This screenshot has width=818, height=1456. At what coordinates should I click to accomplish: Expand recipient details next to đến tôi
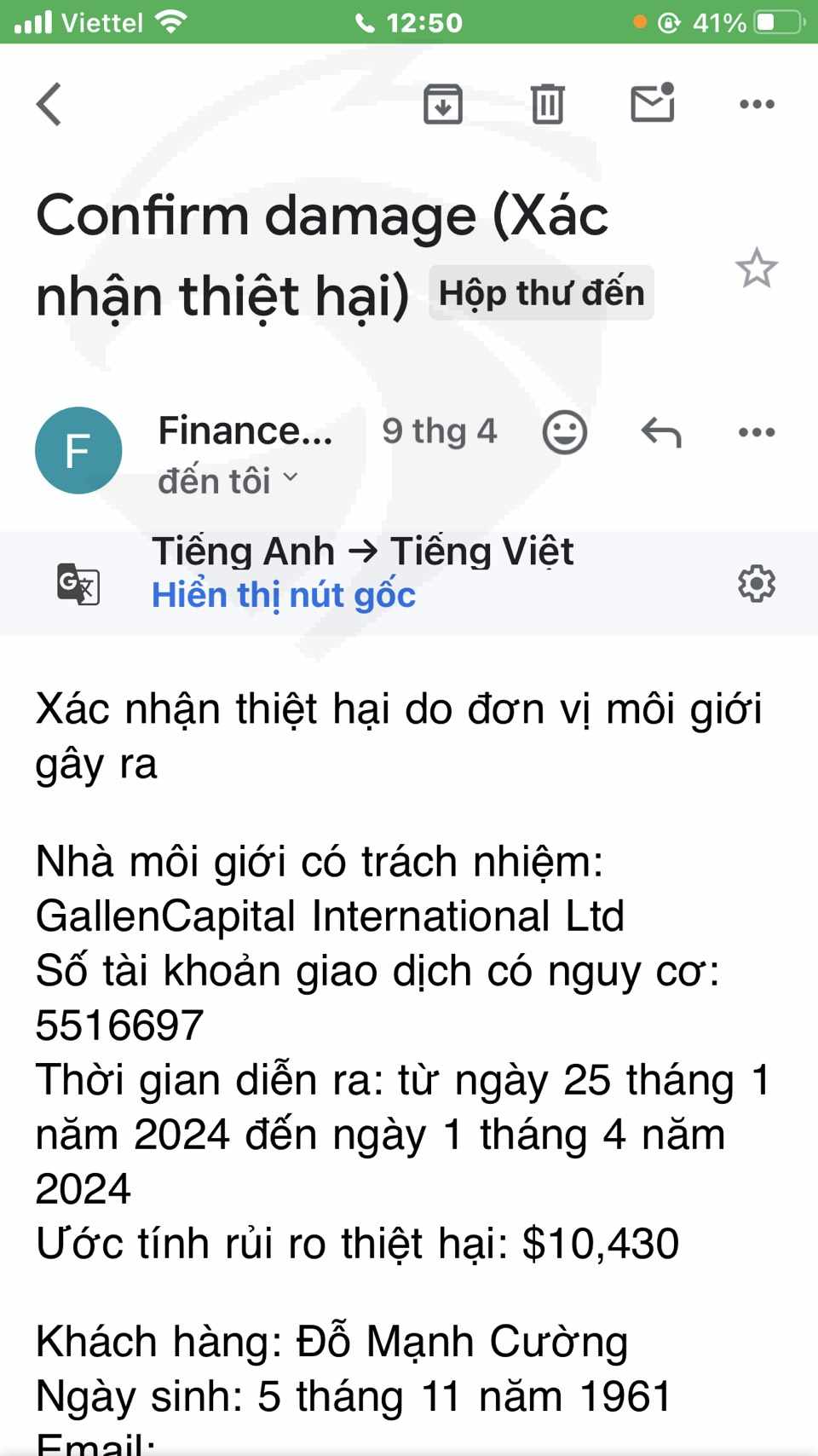[x=291, y=477]
